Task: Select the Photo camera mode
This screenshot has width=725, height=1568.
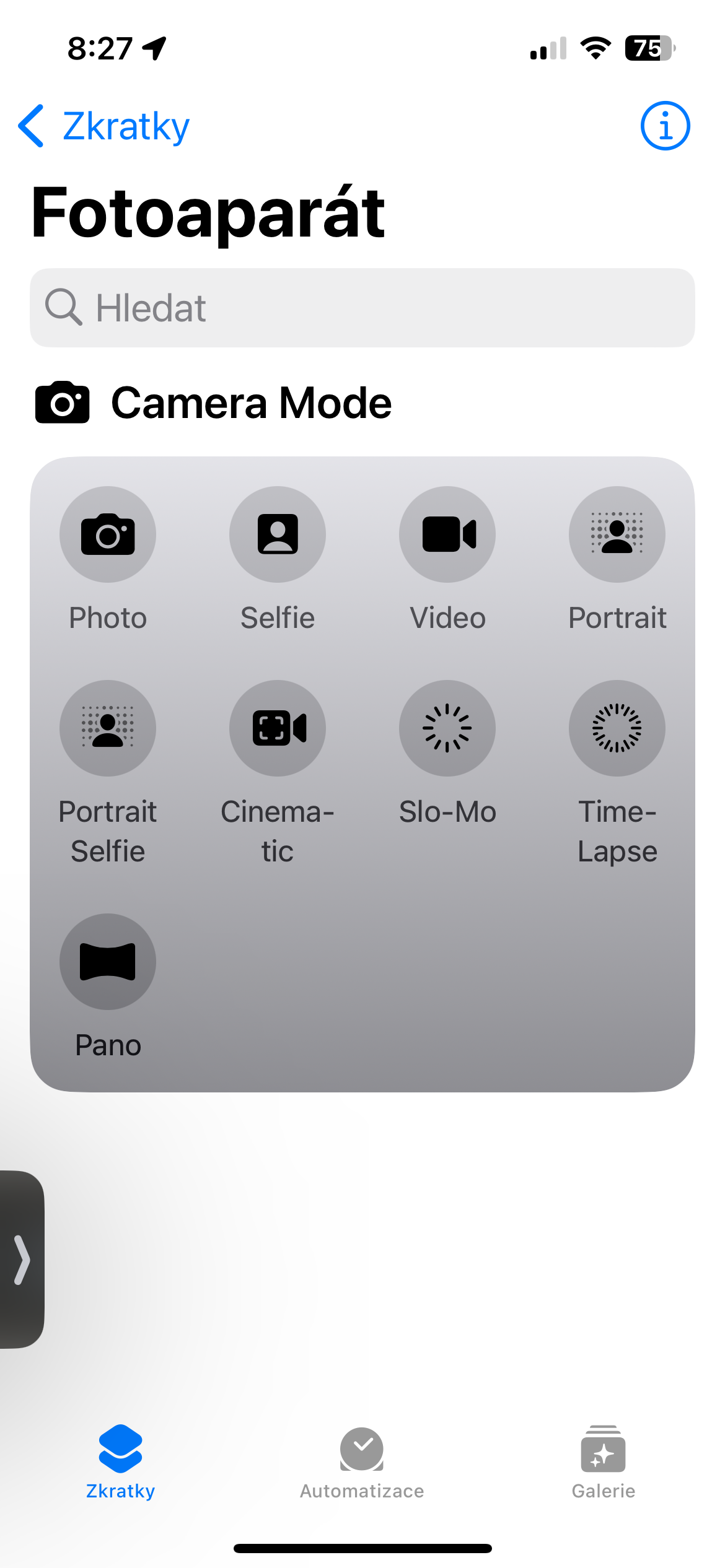Action: point(108,534)
